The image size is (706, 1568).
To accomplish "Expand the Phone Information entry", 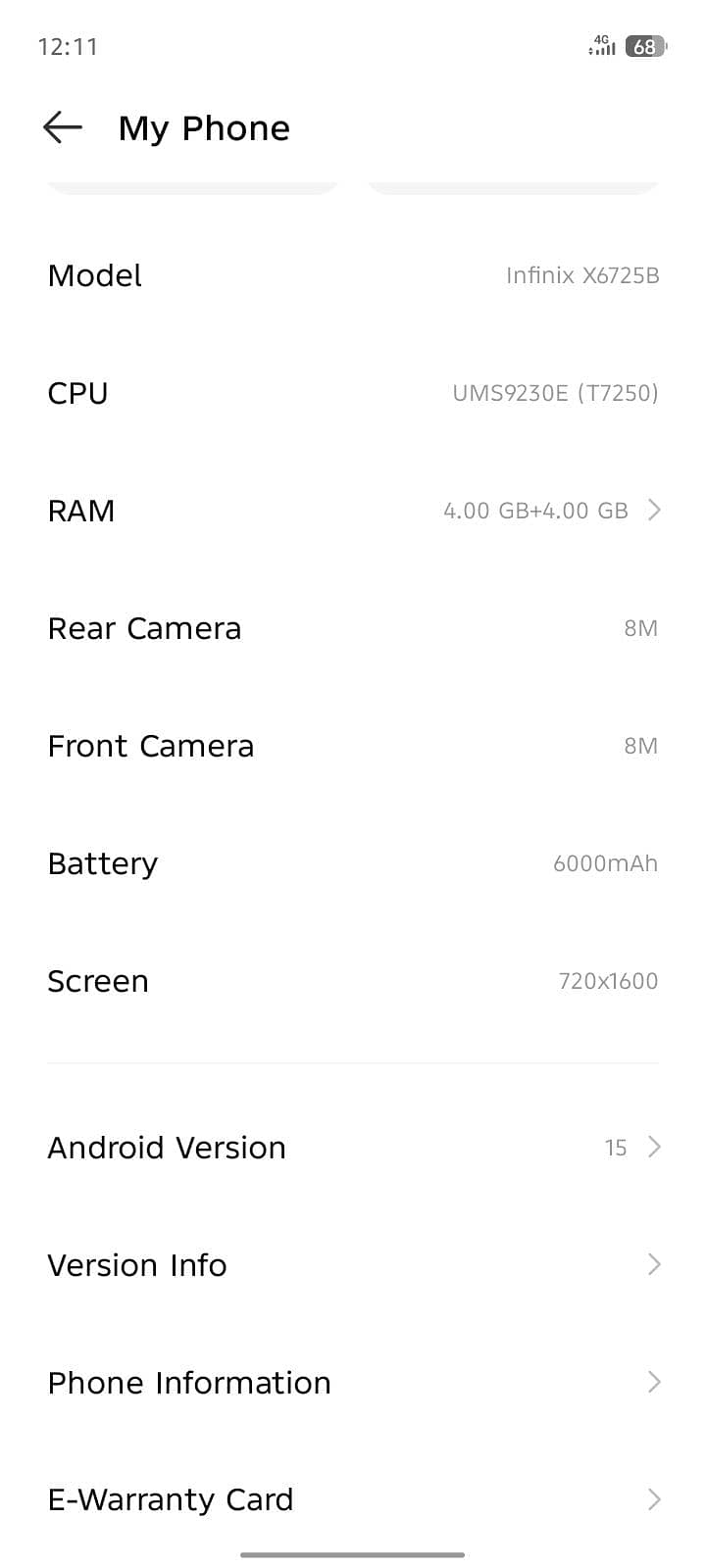I will [x=353, y=1382].
